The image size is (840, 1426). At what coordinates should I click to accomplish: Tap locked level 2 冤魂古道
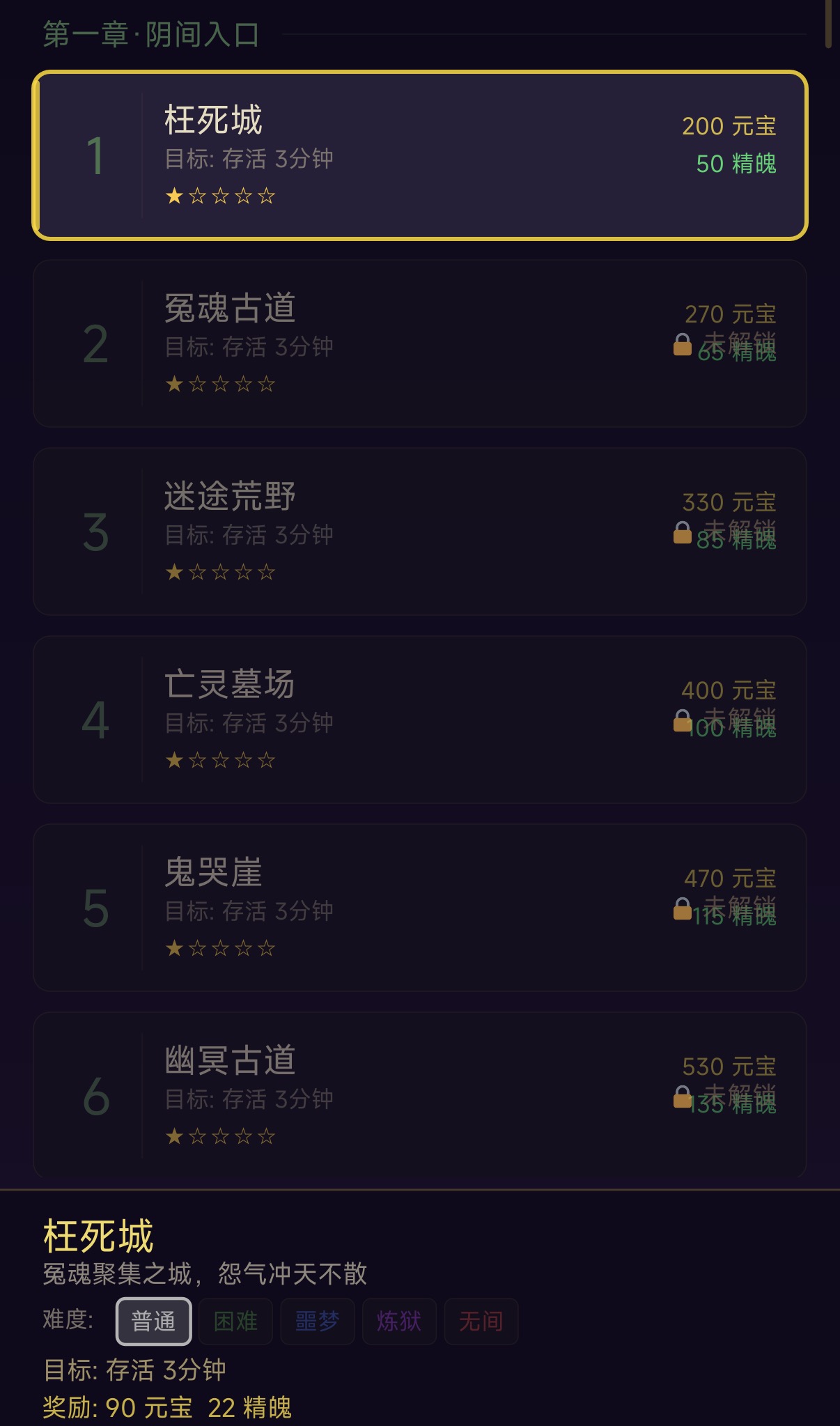pyautogui.click(x=420, y=343)
